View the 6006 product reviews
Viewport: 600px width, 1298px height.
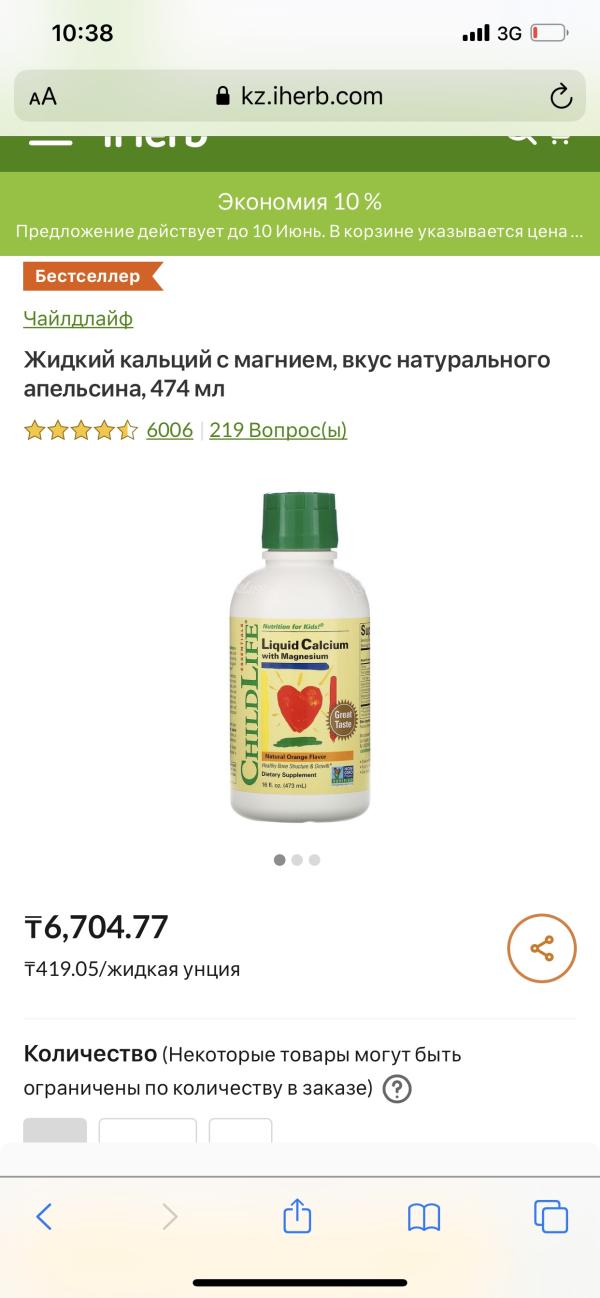pos(169,430)
